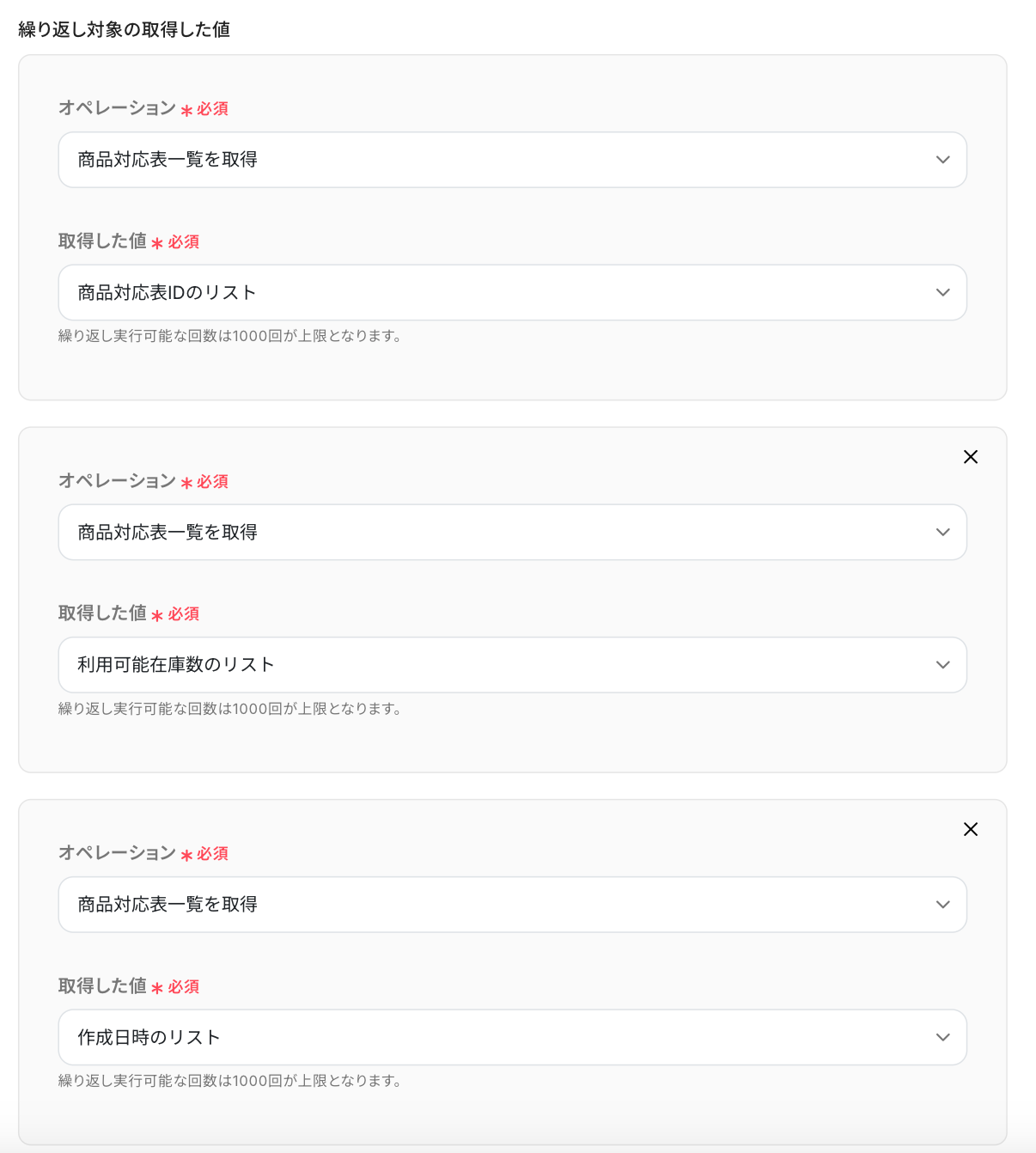This screenshot has height=1153, width=1036.
Task: Remove the 利用可能在庫数のリスト section
Action: 971,457
